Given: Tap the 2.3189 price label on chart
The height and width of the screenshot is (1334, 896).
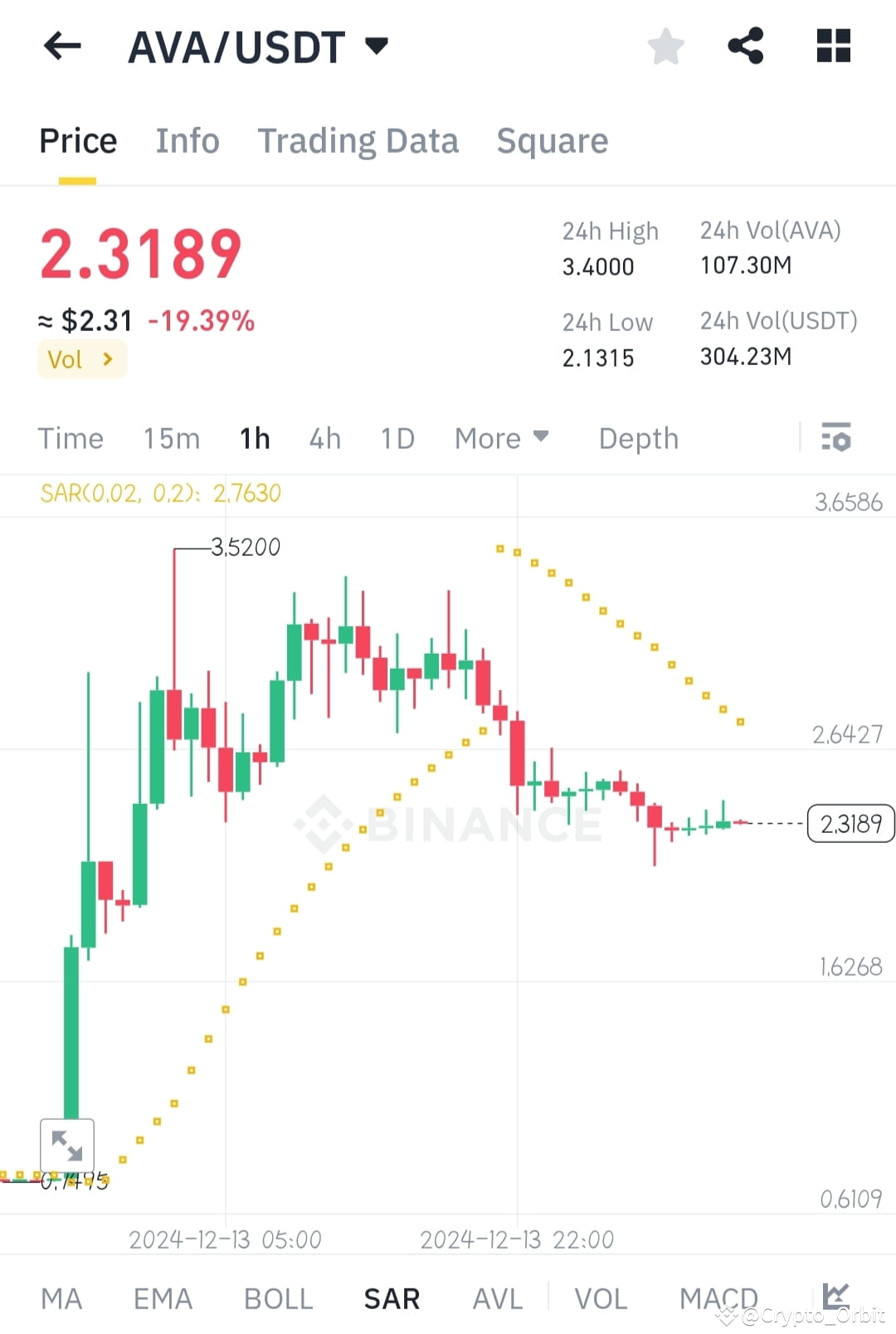Looking at the screenshot, I should (850, 824).
